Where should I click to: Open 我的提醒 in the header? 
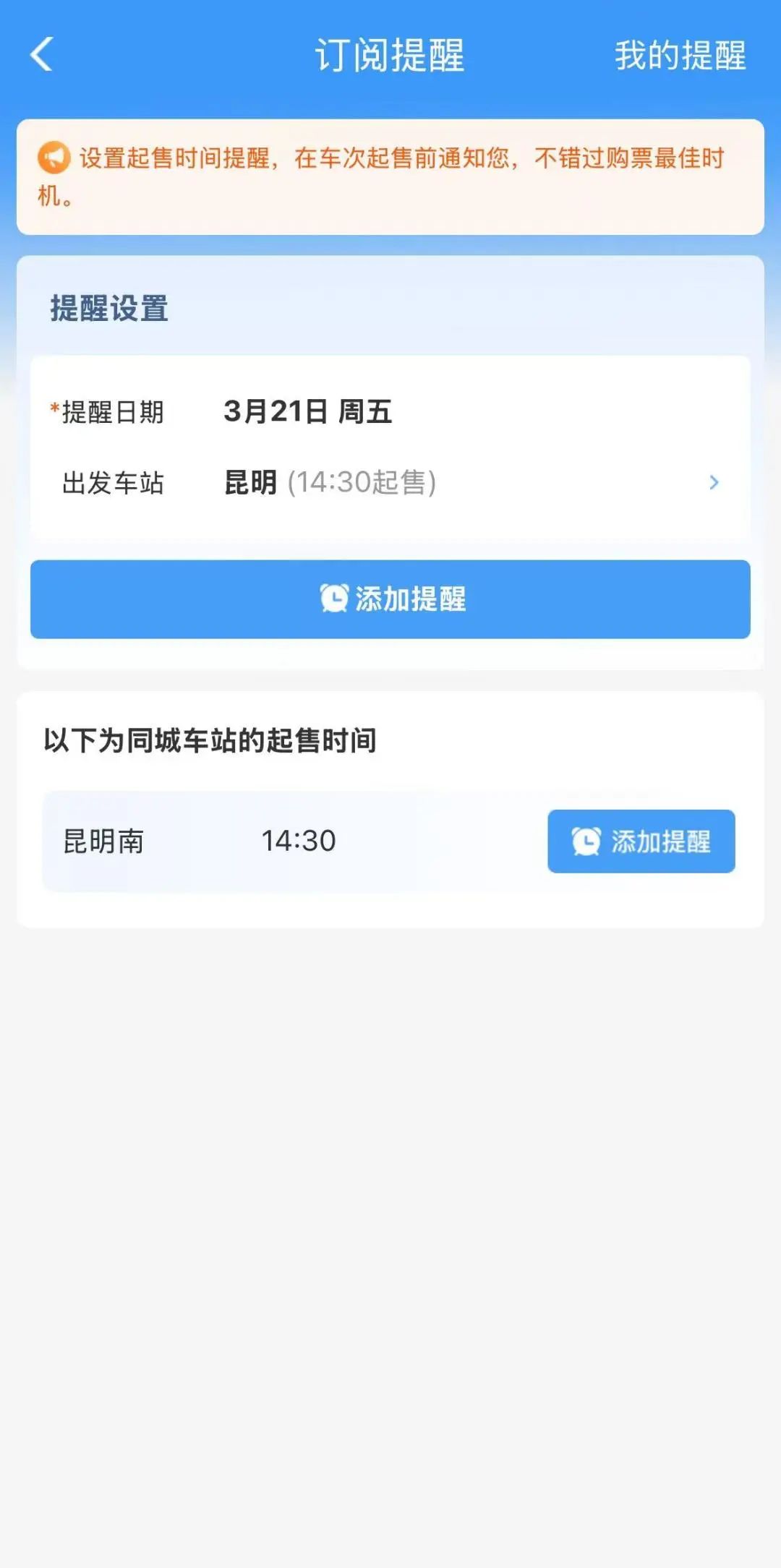click(x=679, y=56)
